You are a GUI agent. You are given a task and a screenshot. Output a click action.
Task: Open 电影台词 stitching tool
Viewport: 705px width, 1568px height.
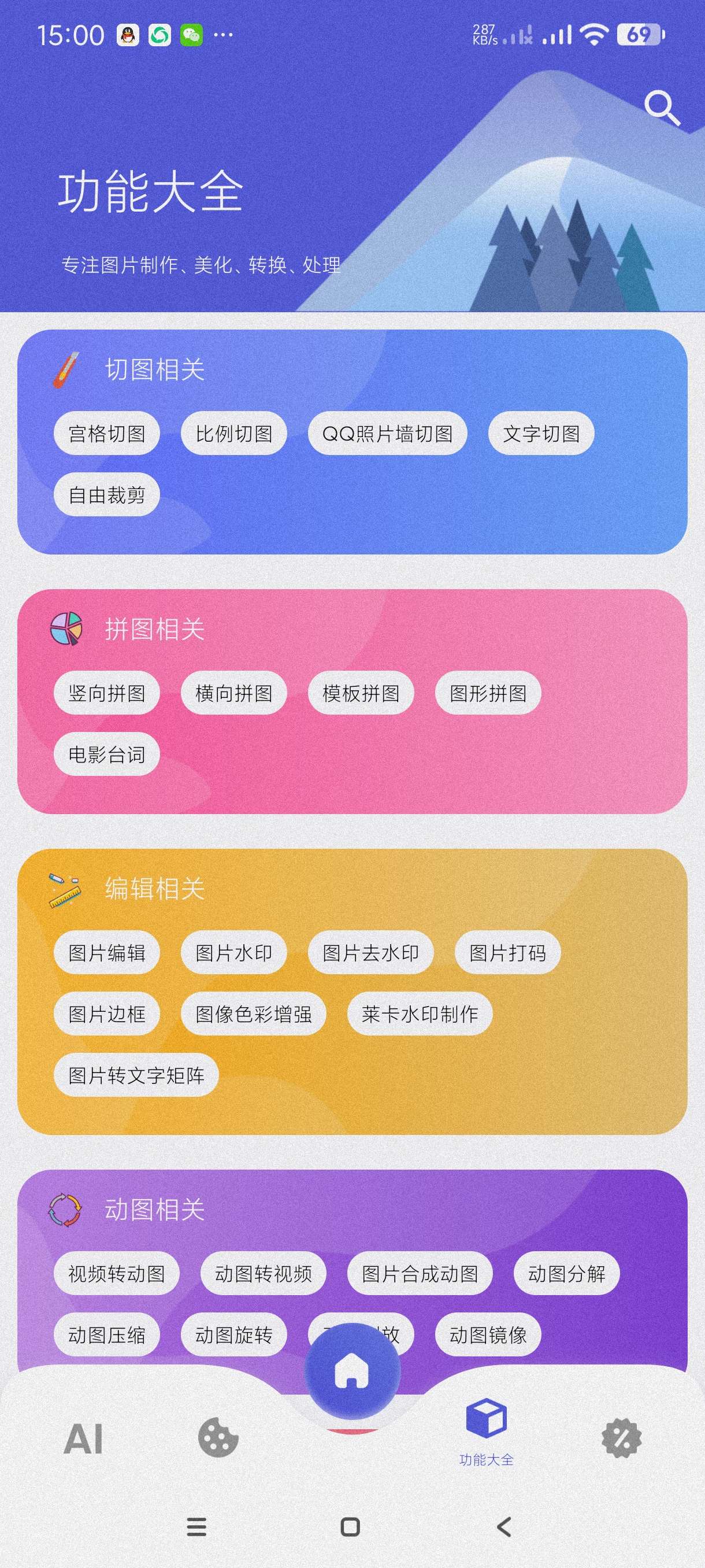107,755
